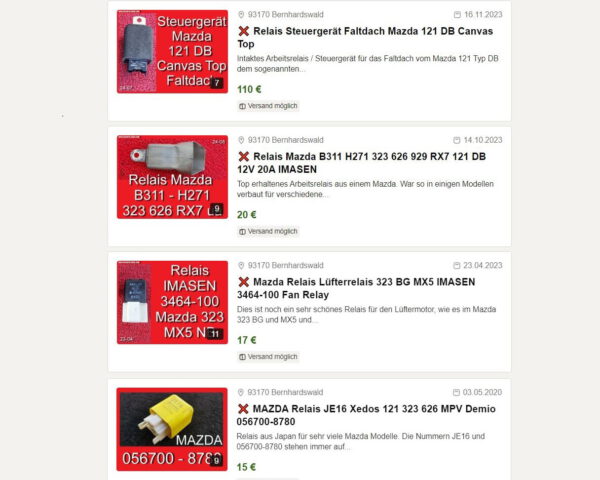Open the Mazda Relais Lüfterrelais 323 BG listing

[365, 289]
